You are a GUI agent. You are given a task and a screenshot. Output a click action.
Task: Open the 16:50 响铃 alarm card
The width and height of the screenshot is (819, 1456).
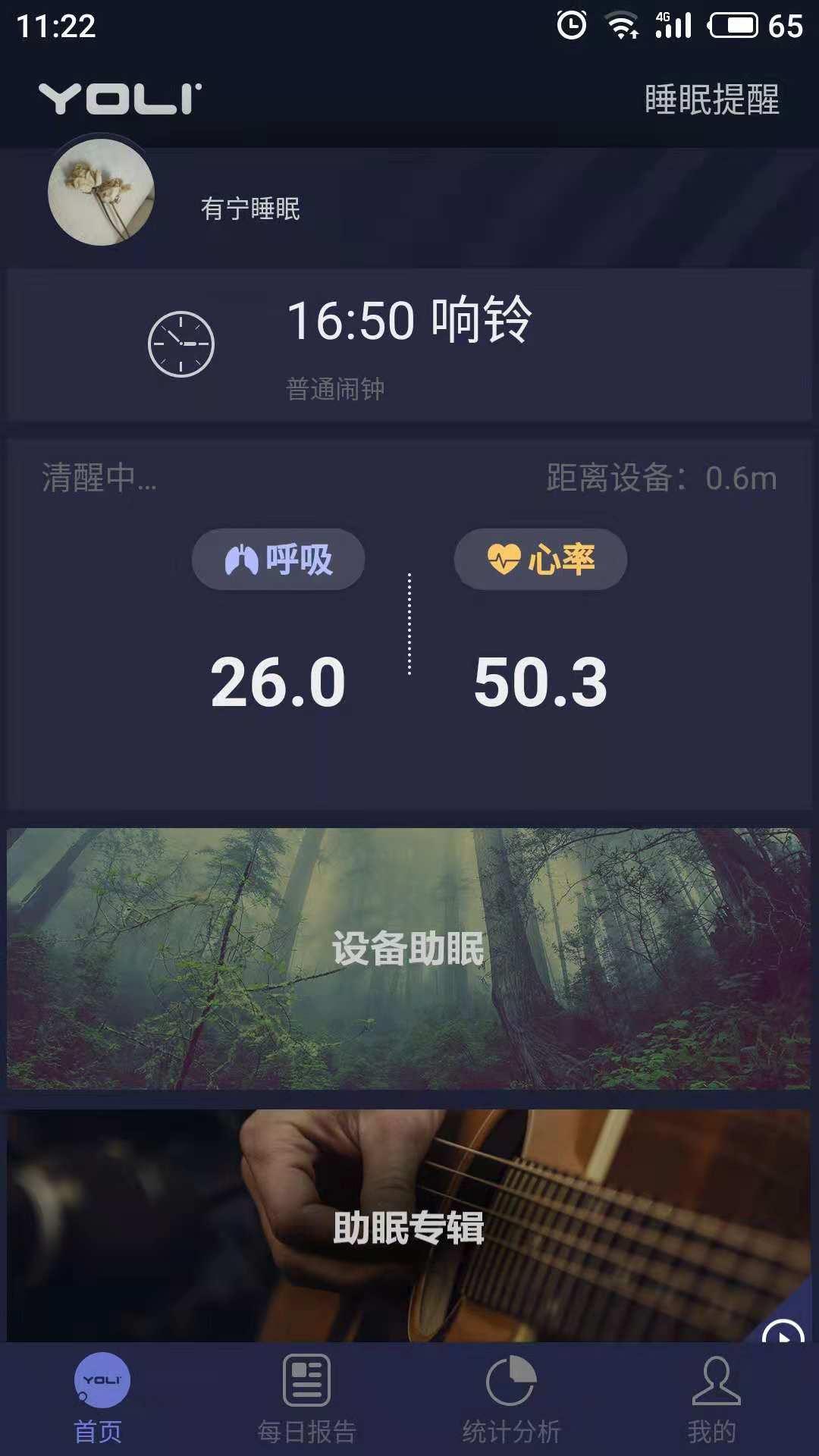(409, 344)
